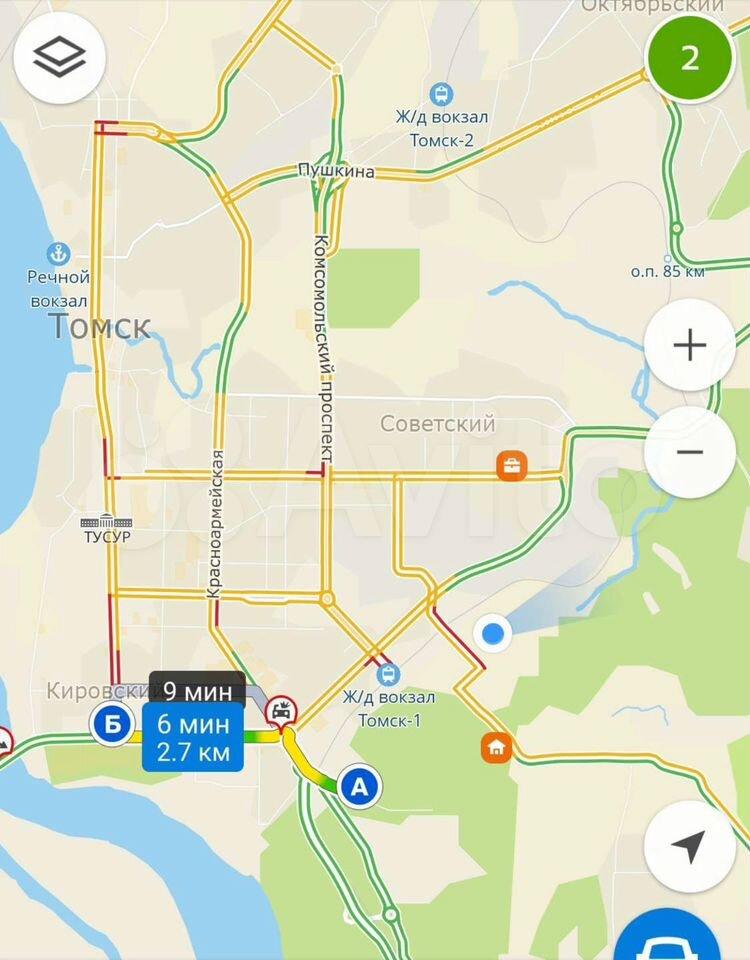The image size is (750, 960).
Task: Tap the Б destination marker
Action: click(x=112, y=725)
